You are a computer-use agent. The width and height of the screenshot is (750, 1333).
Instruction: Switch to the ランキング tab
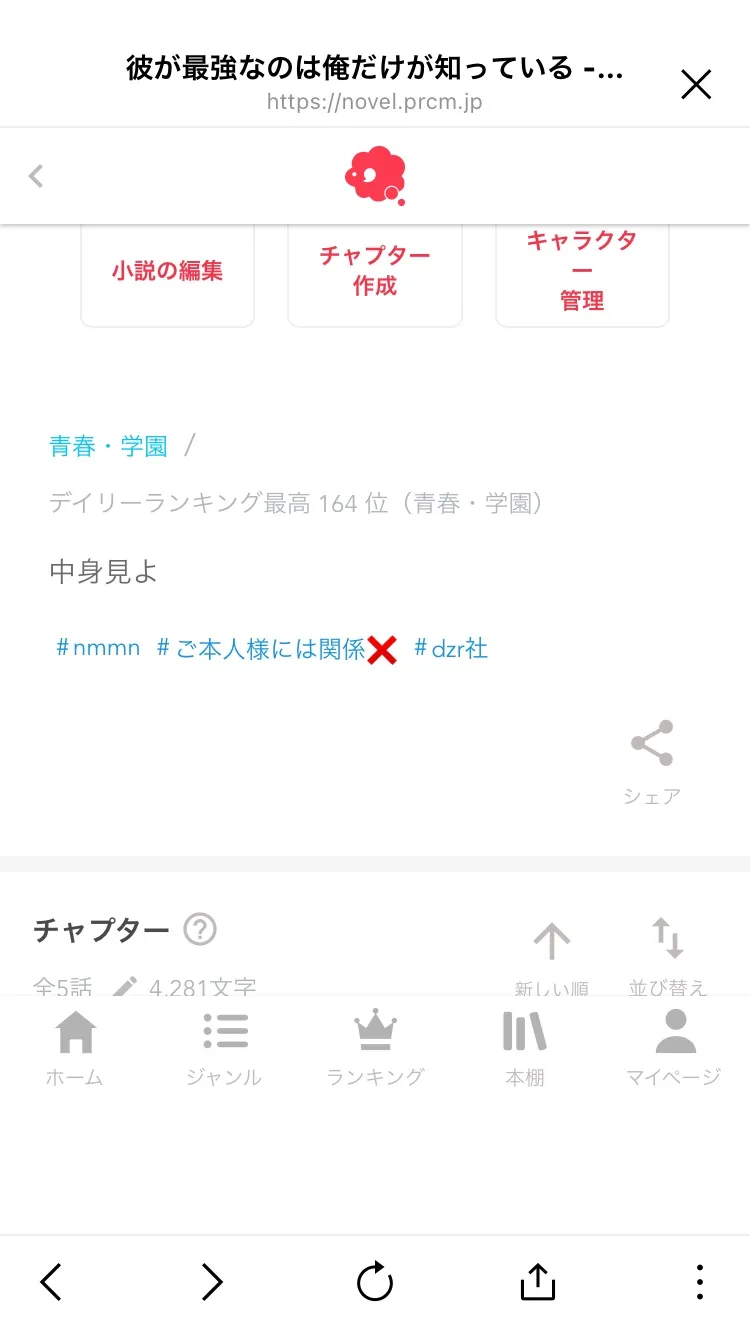[375, 1047]
